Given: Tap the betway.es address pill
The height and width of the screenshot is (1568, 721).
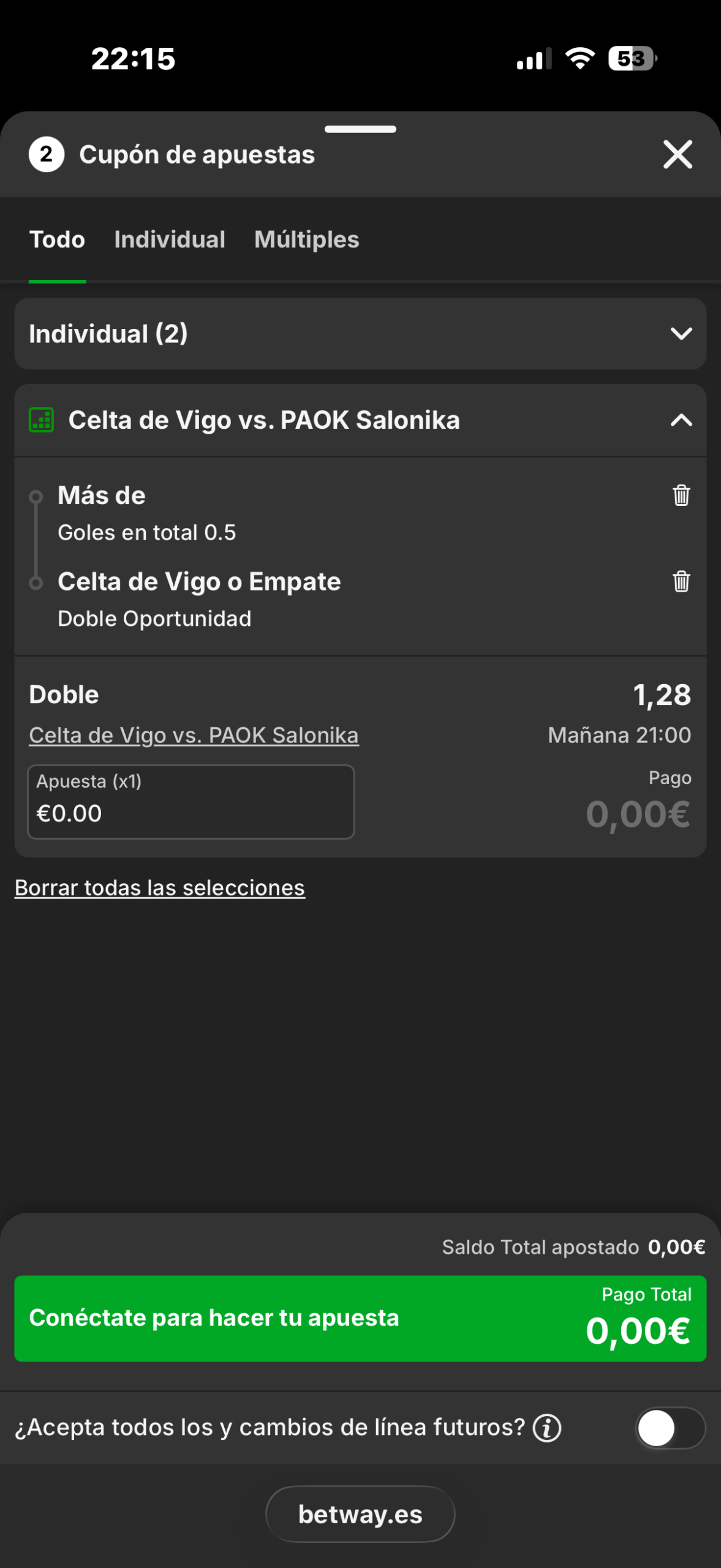Looking at the screenshot, I should tap(360, 1514).
